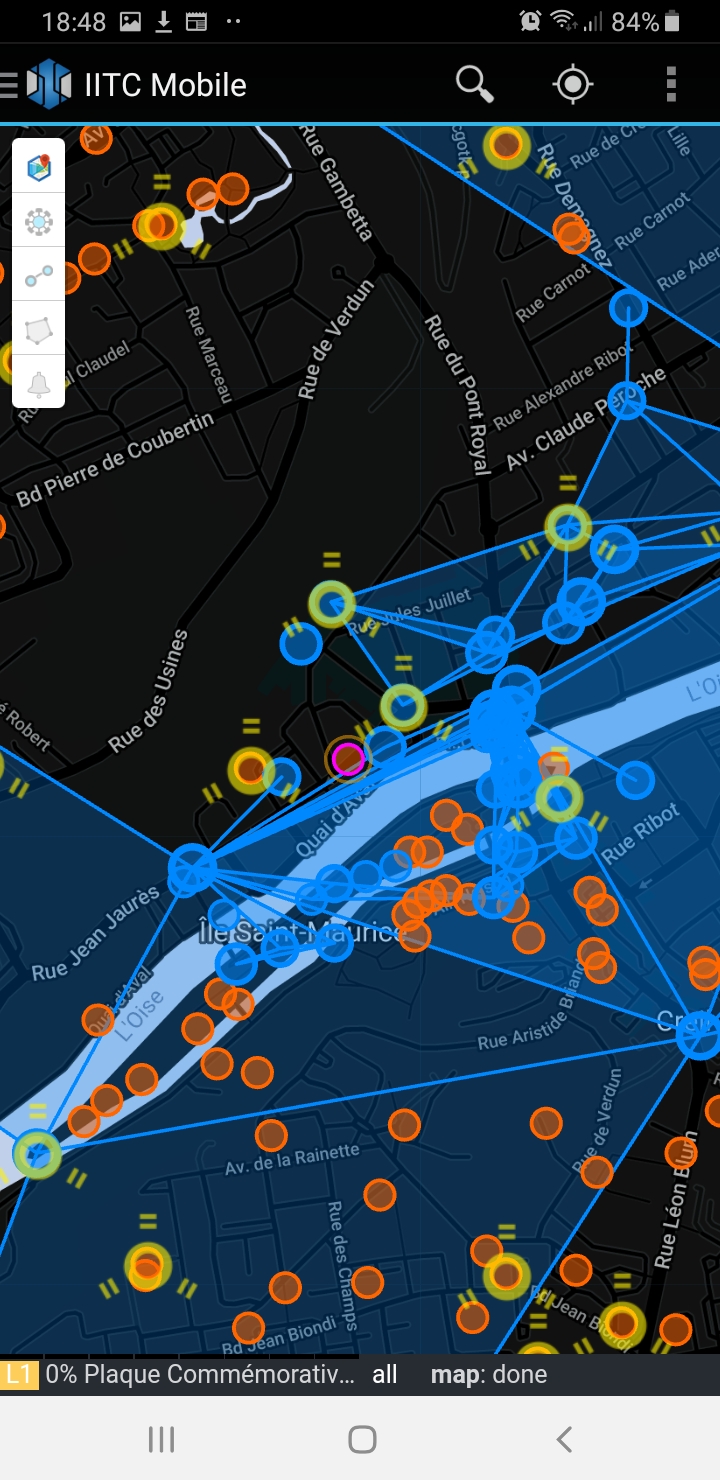The height and width of the screenshot is (1480, 720).
Task: Open the overflow menu
Action: pos(671,84)
